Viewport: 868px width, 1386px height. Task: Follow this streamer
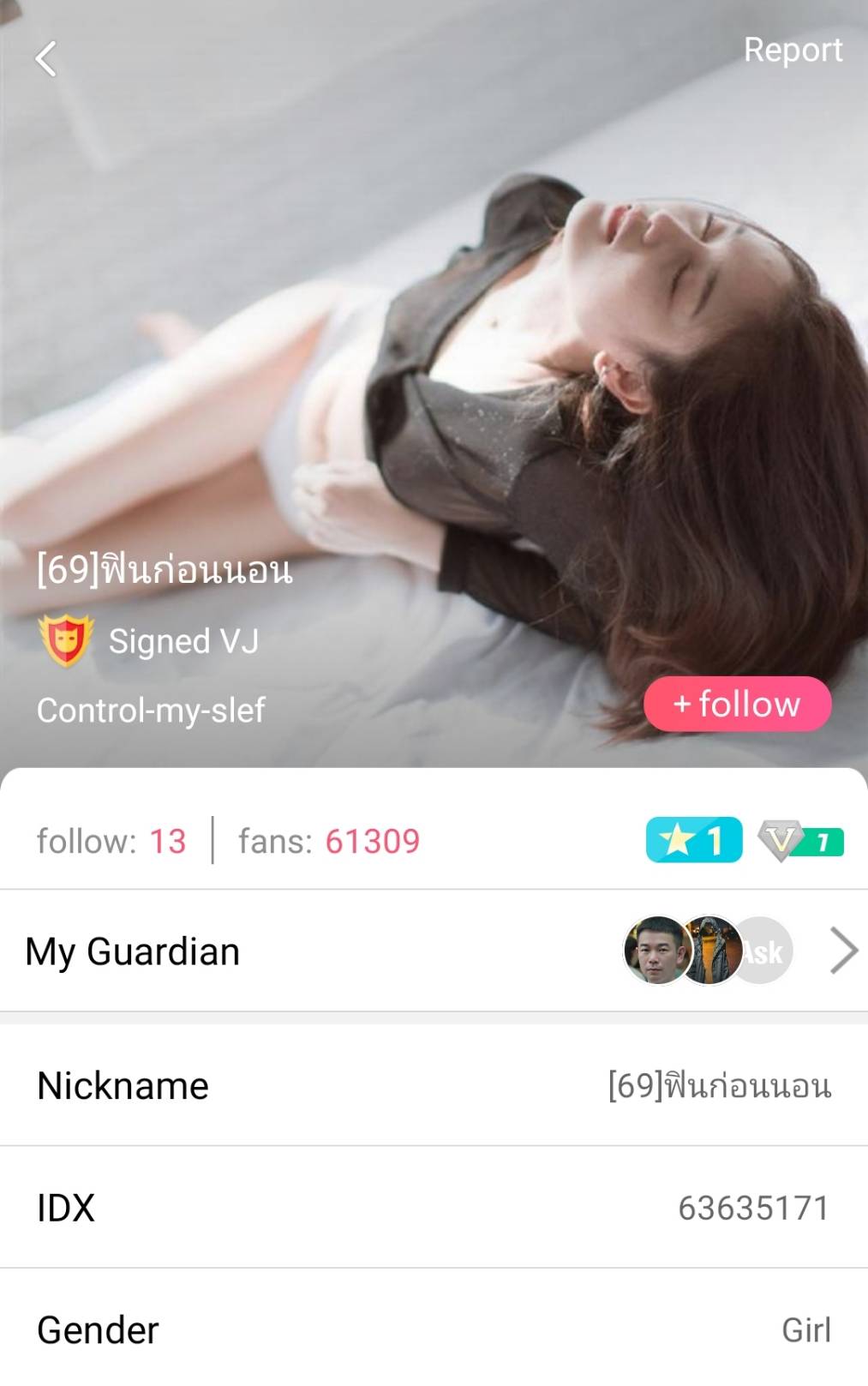point(737,705)
